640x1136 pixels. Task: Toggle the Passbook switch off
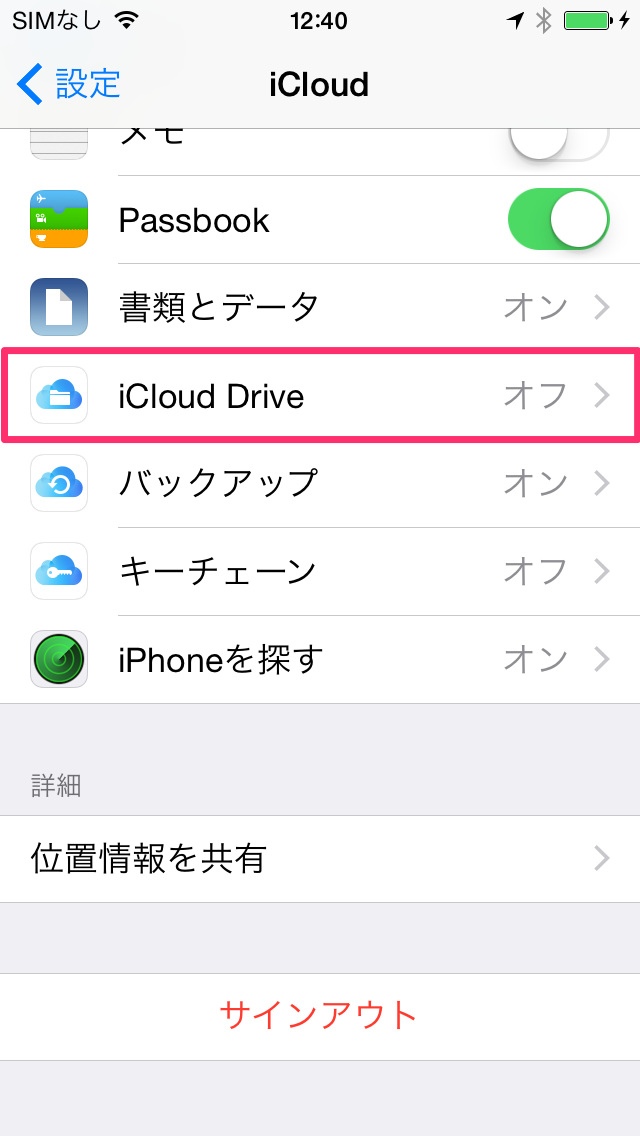(x=558, y=220)
